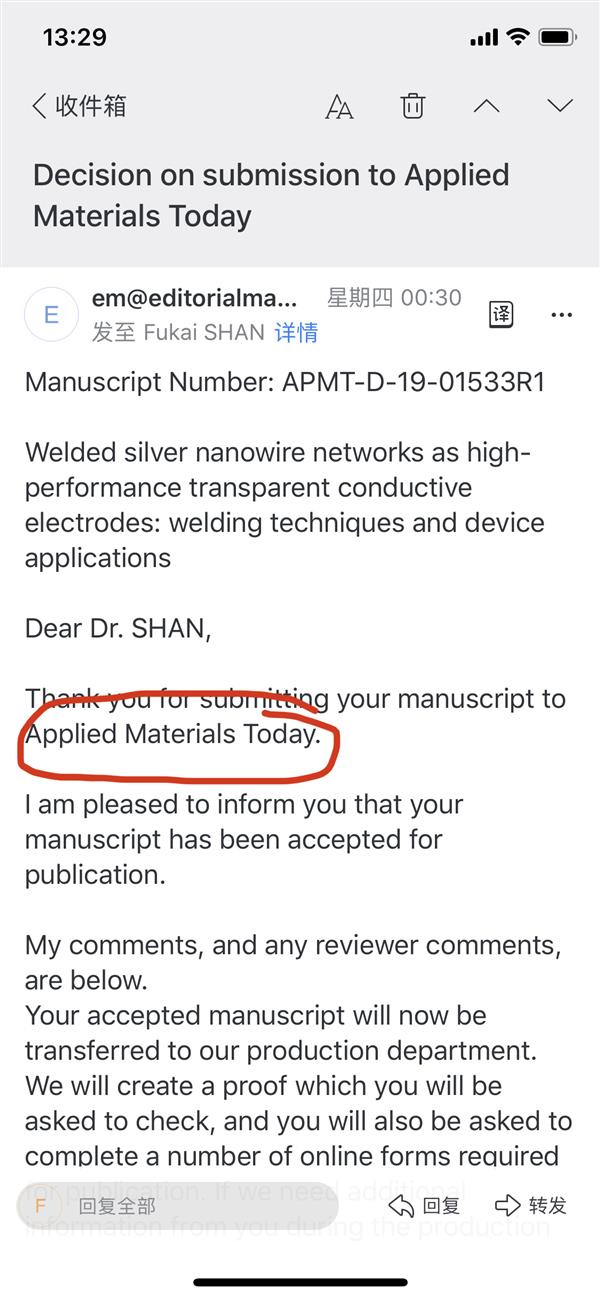This screenshot has height=1299, width=600.
Task: Translate the email with the 译 icon
Action: pyautogui.click(x=501, y=314)
